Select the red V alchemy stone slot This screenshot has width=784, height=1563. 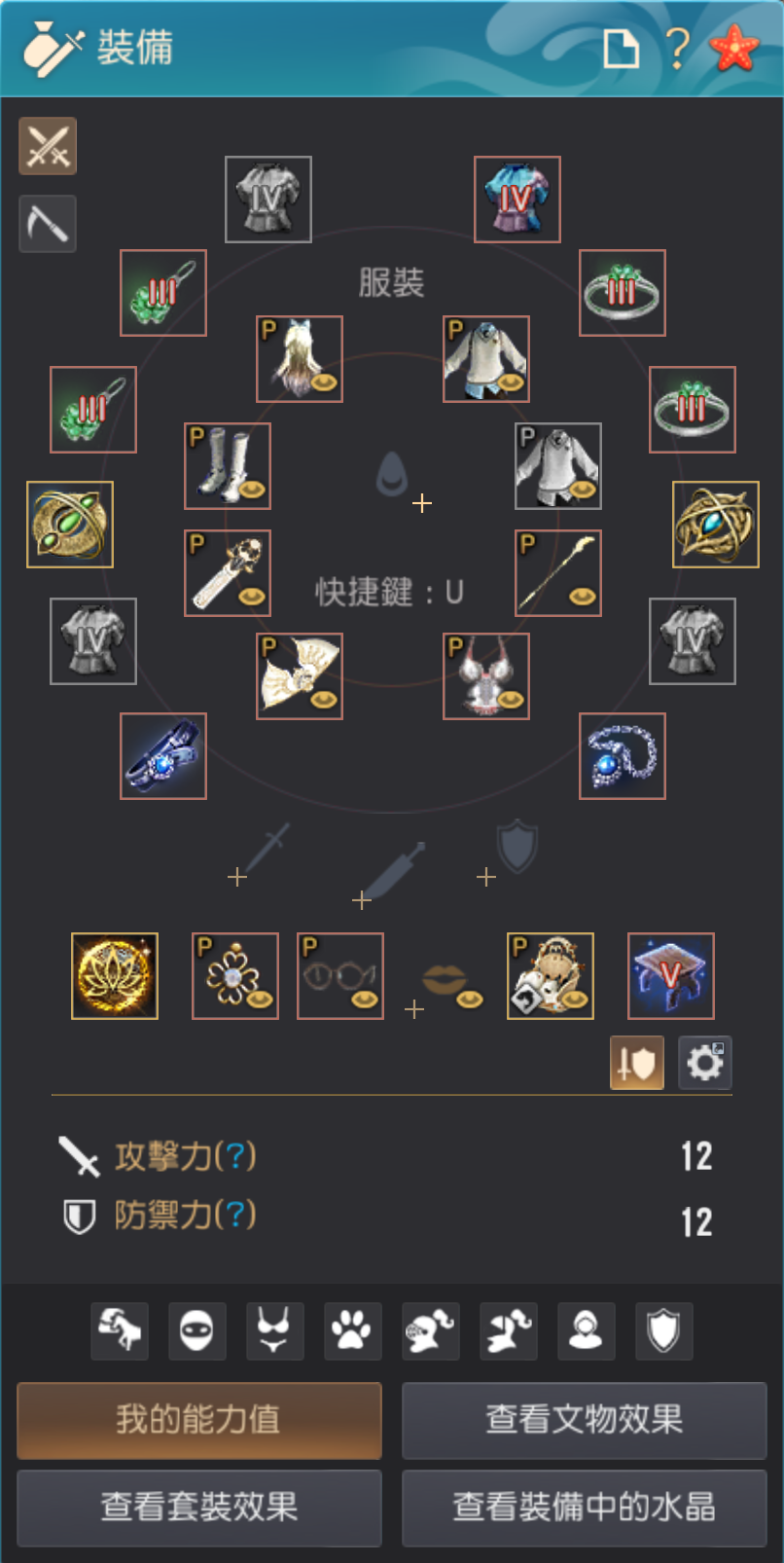(x=671, y=976)
